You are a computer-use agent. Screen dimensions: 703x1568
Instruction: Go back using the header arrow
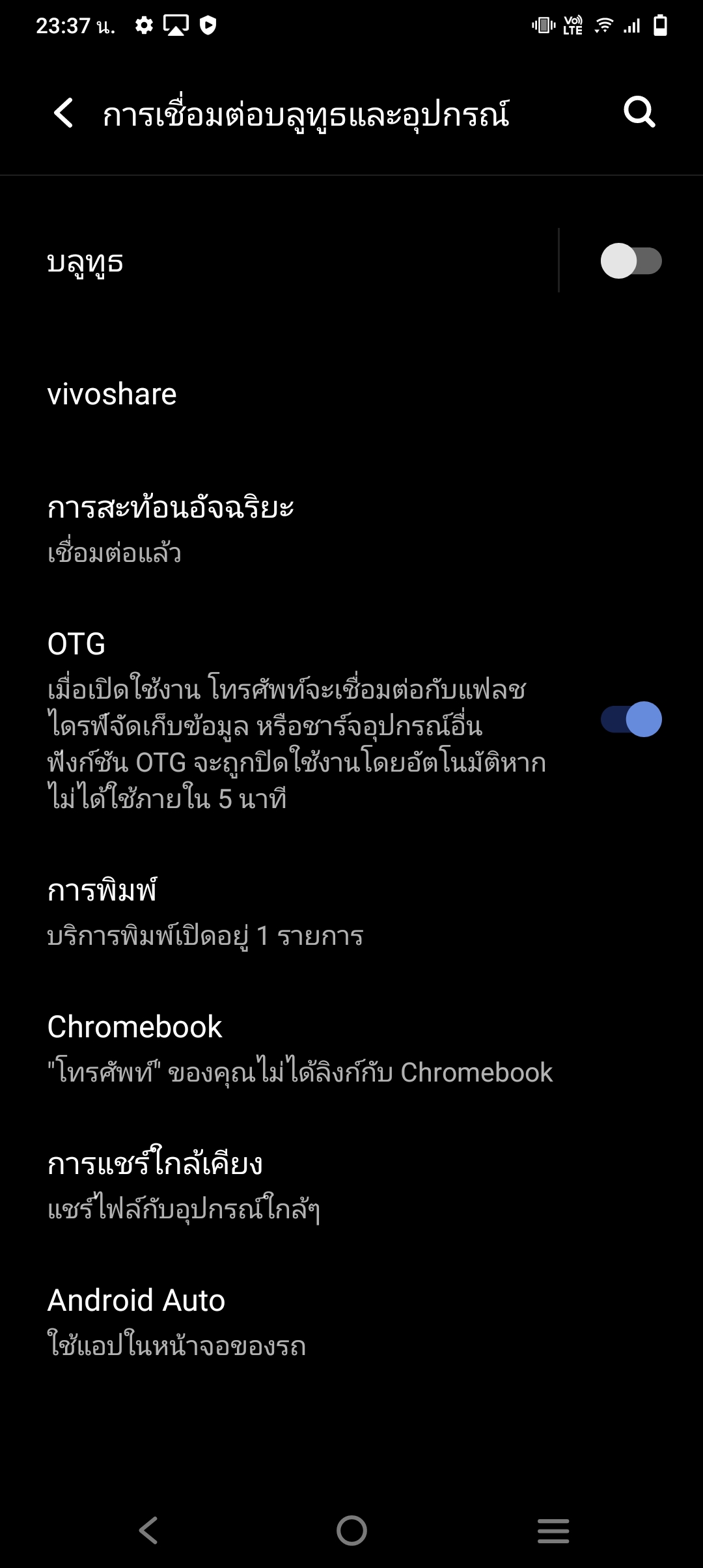[64, 113]
